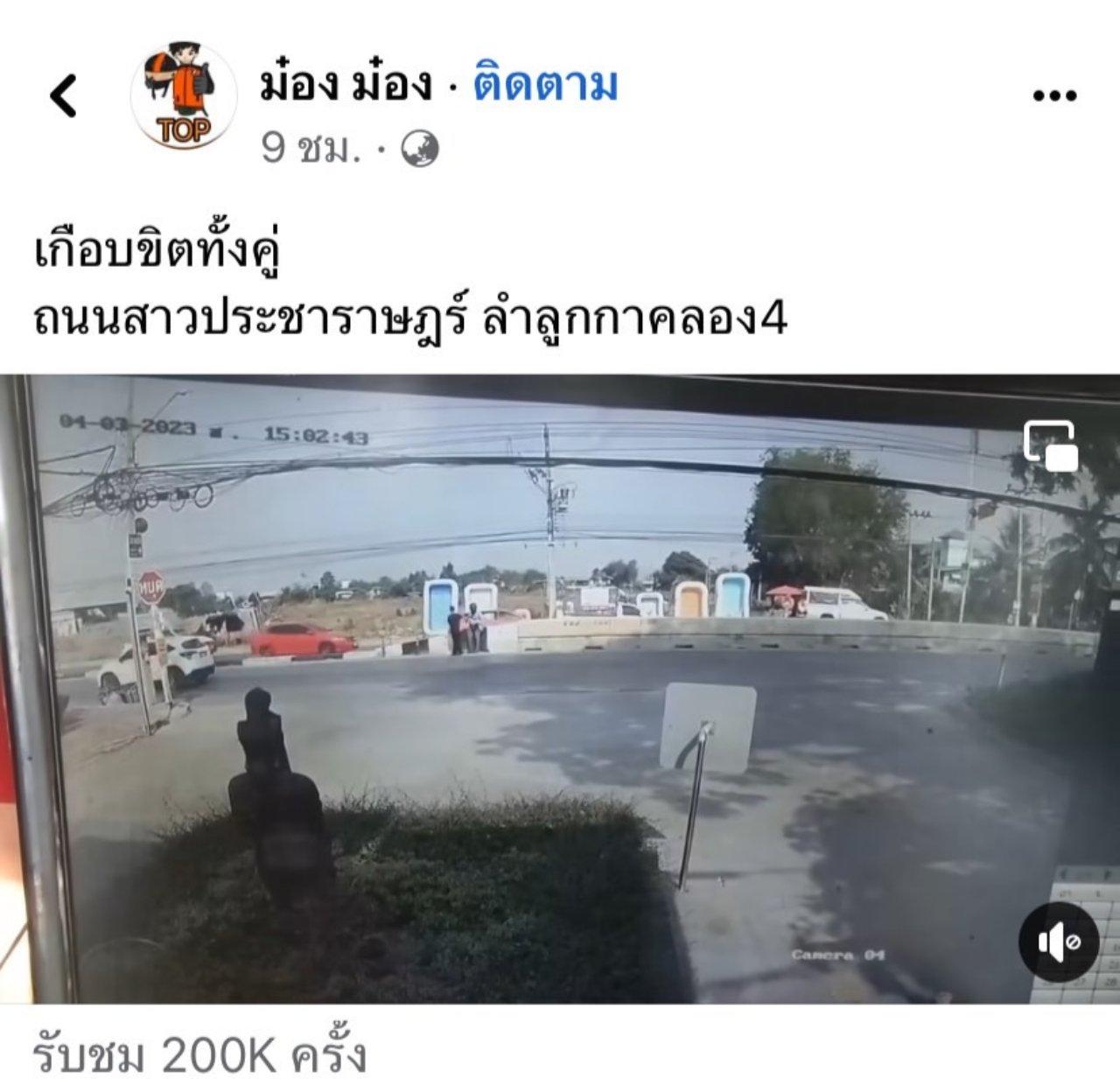Viewport: 1120px width, 1079px height.
Task: Open ม๋อง ม๋อง page name
Action: pos(346,86)
